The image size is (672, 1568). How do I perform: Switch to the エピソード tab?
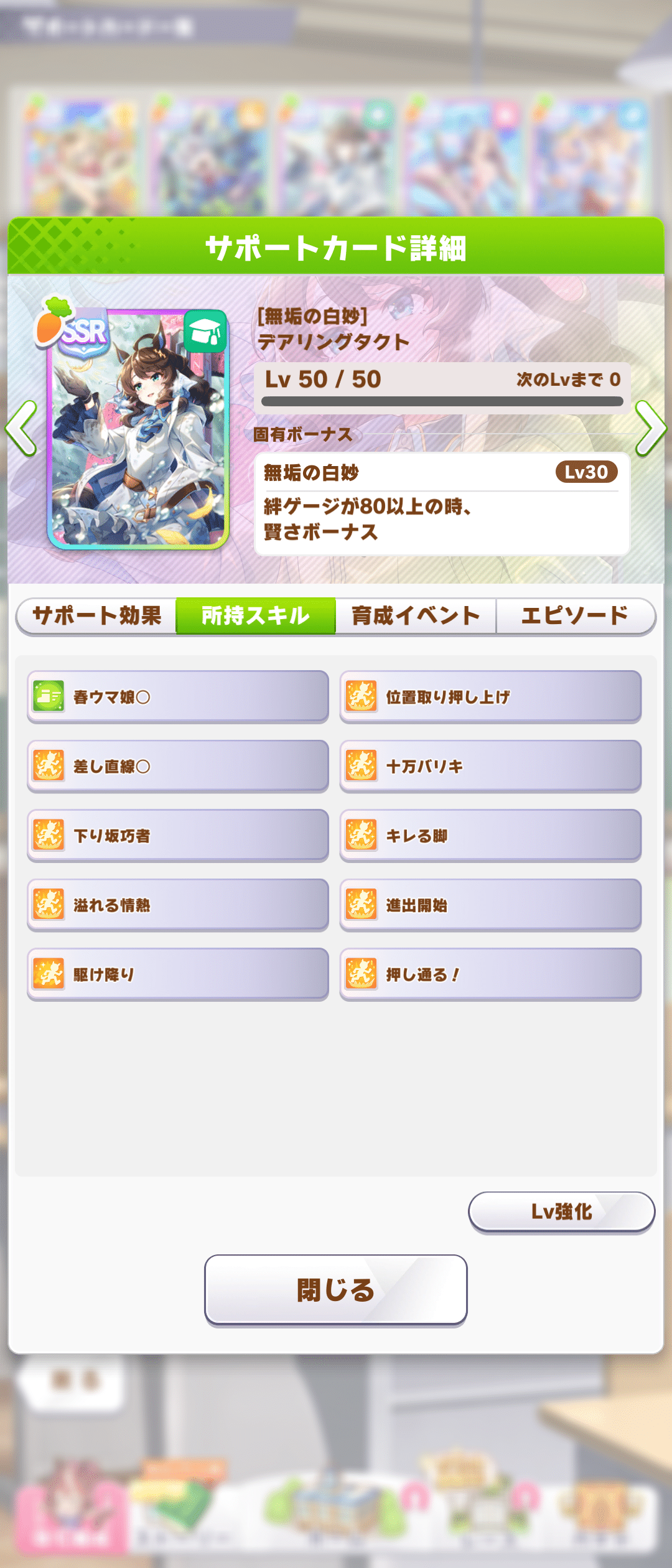coord(575,616)
